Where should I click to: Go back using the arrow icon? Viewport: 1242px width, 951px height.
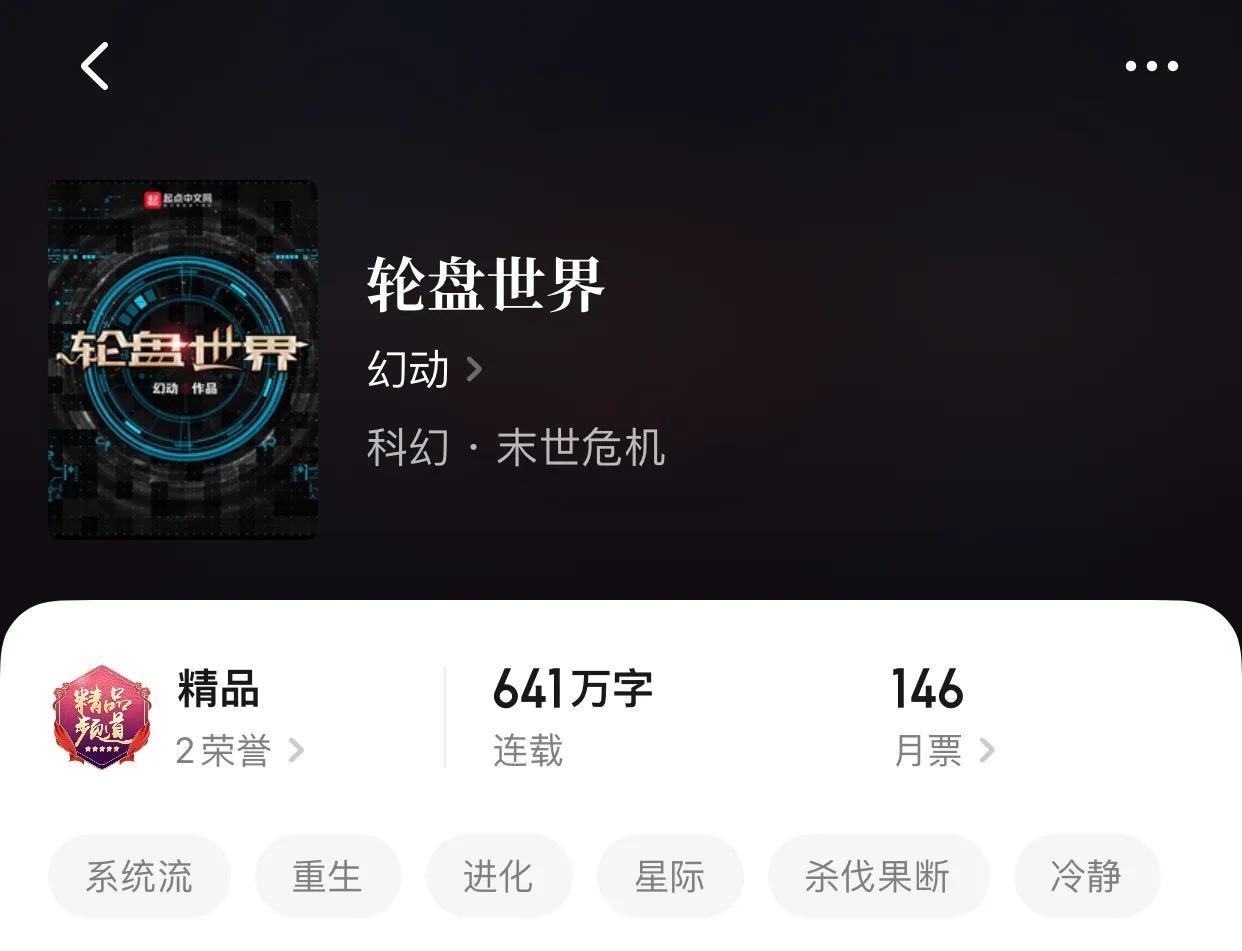[x=95, y=67]
